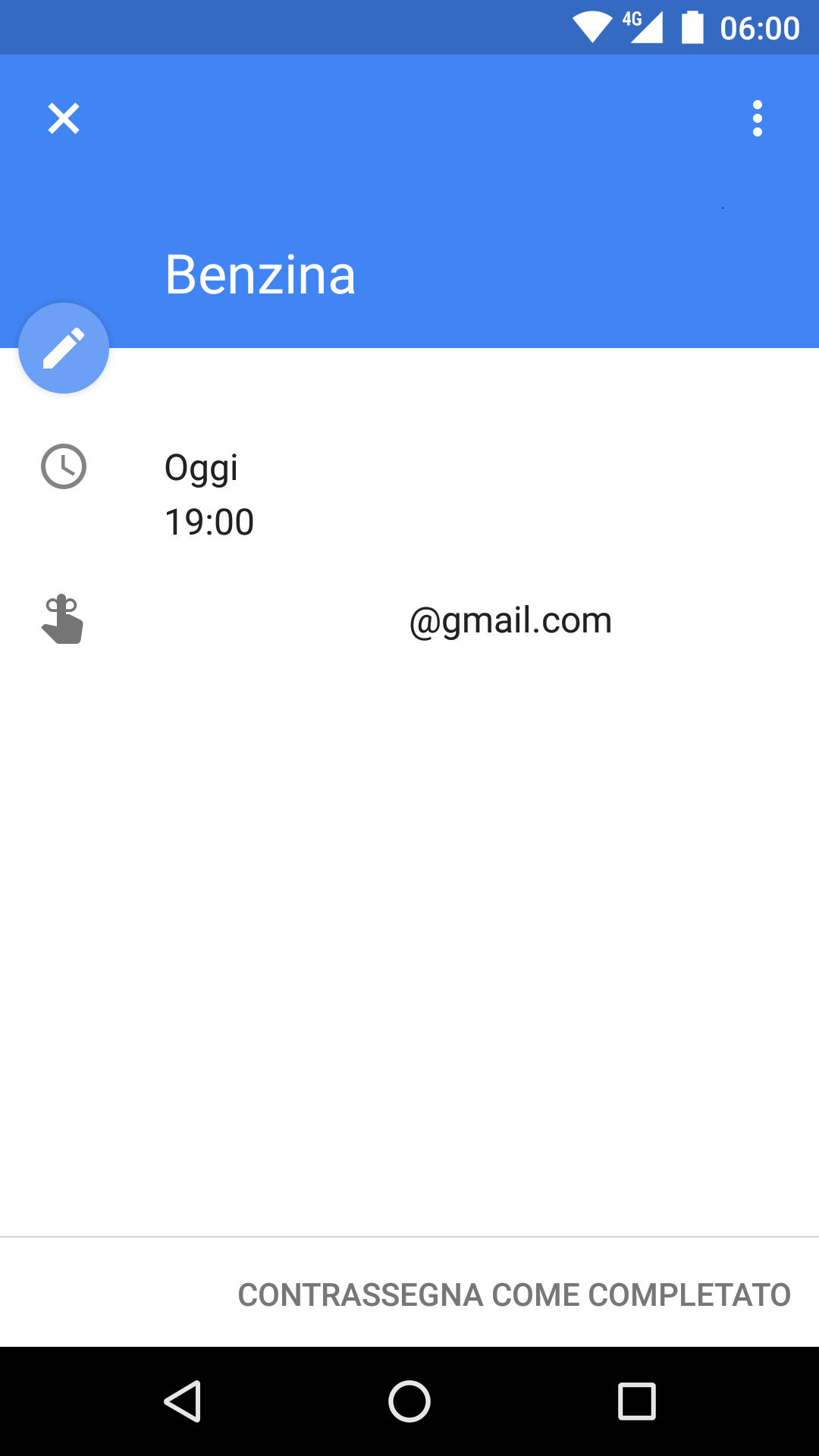Open the three-dot overflow menu

click(x=757, y=119)
